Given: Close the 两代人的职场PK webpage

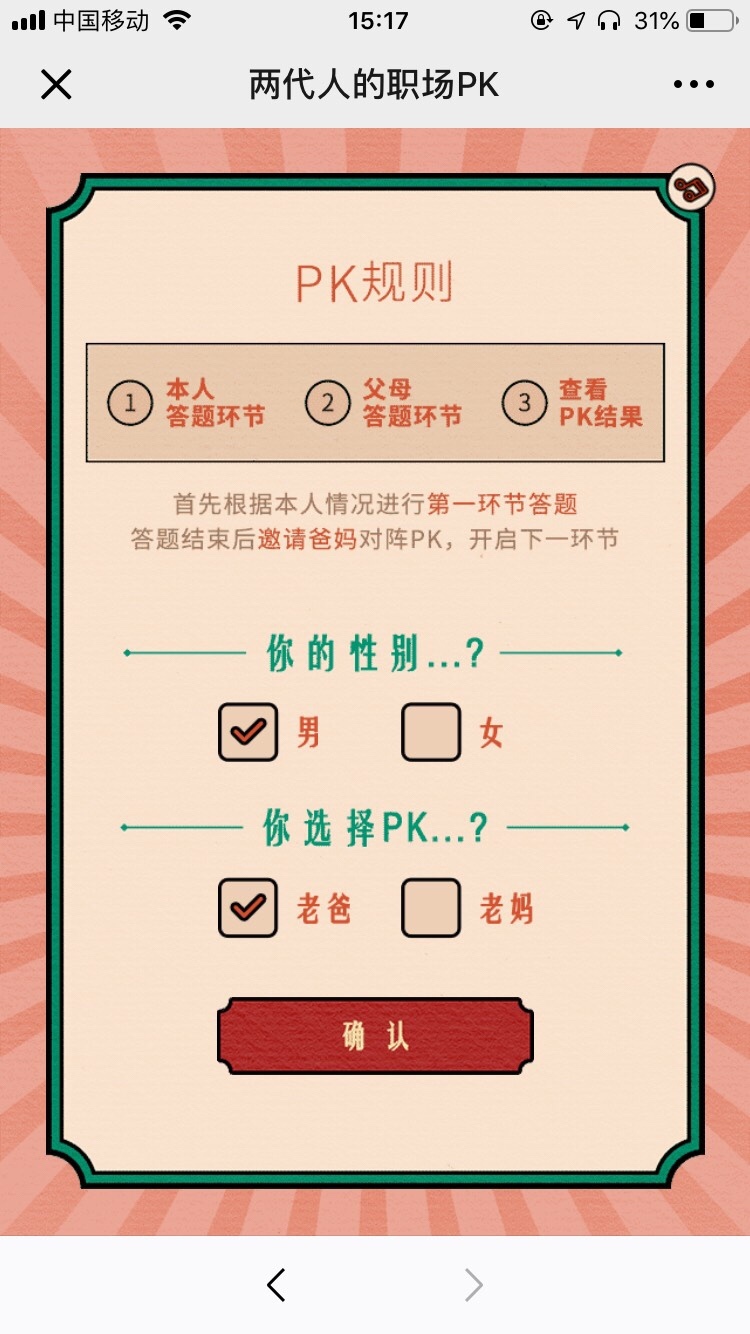Looking at the screenshot, I should coord(56,85).
